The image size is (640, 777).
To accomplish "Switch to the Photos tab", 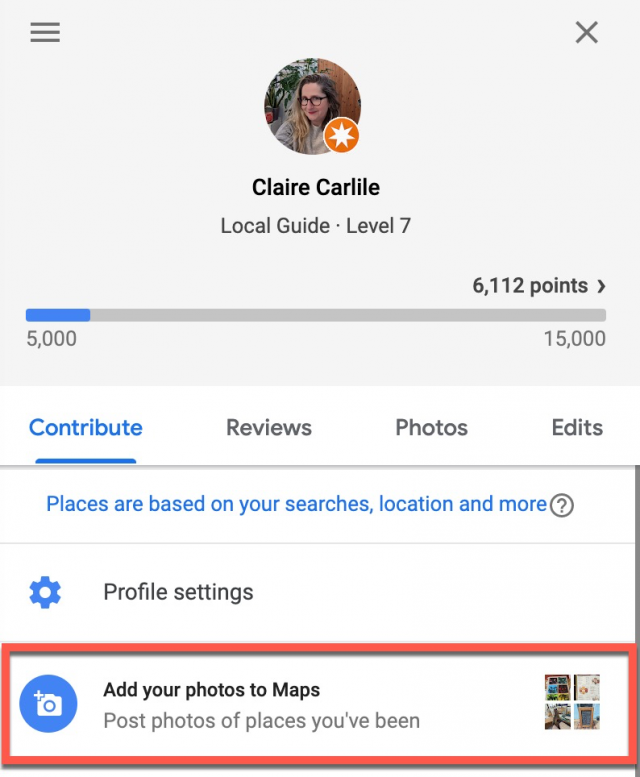I will (431, 428).
